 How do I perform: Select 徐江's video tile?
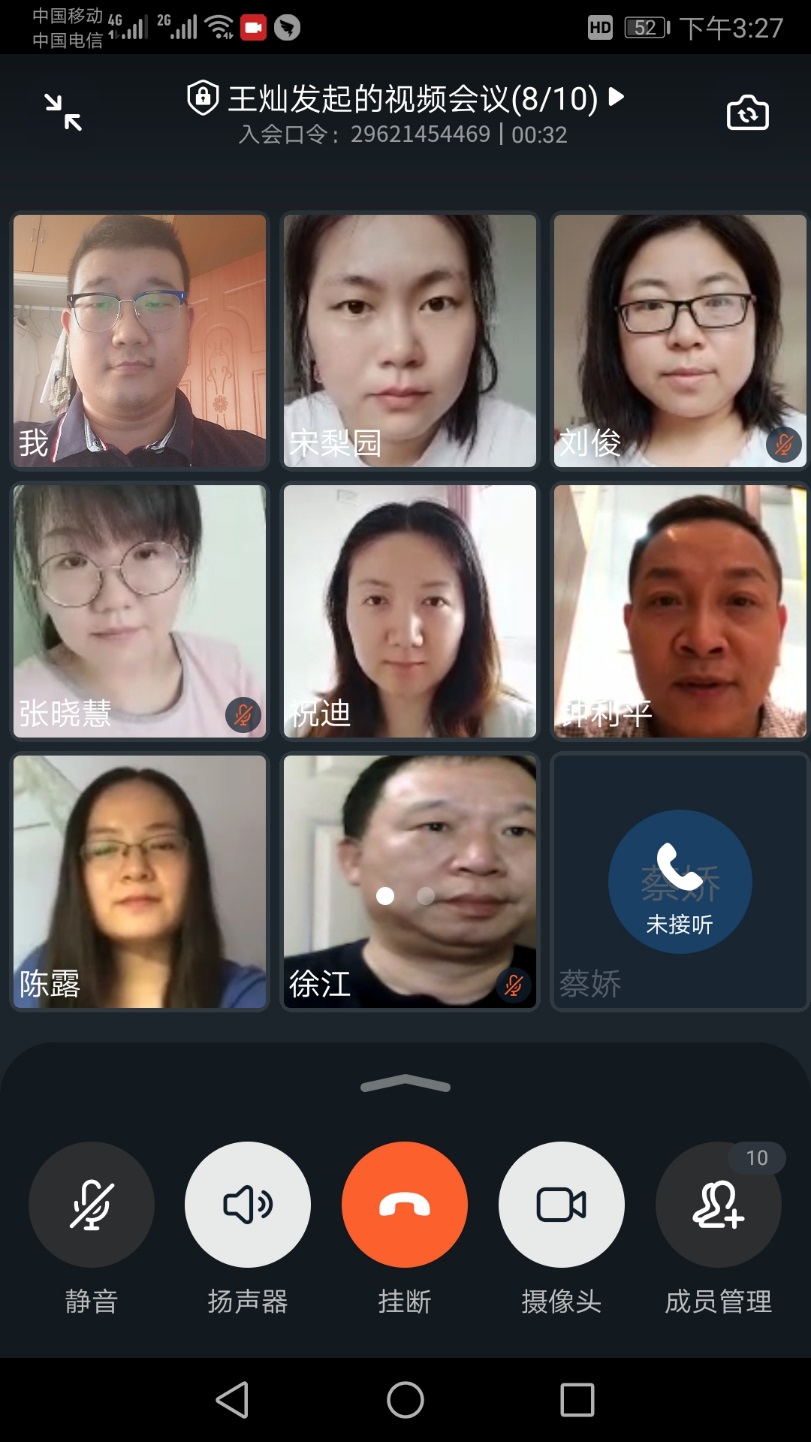(410, 880)
